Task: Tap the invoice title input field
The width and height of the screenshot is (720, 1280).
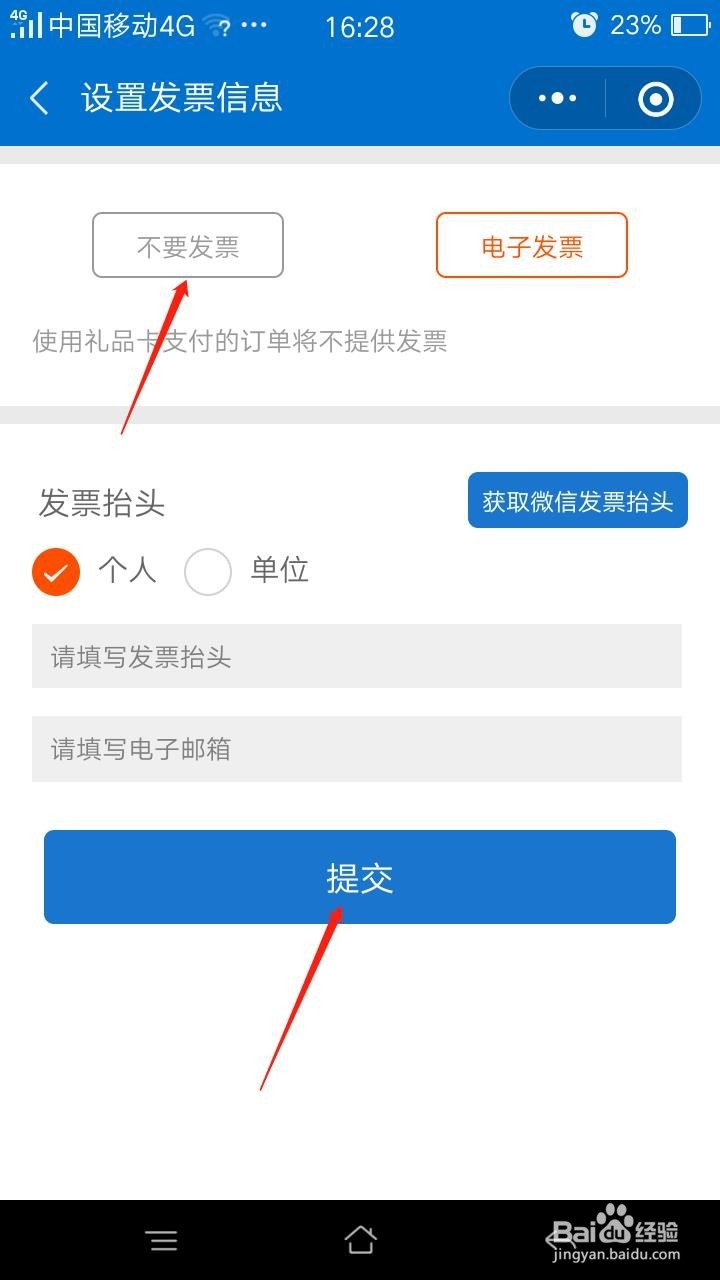Action: click(x=360, y=657)
